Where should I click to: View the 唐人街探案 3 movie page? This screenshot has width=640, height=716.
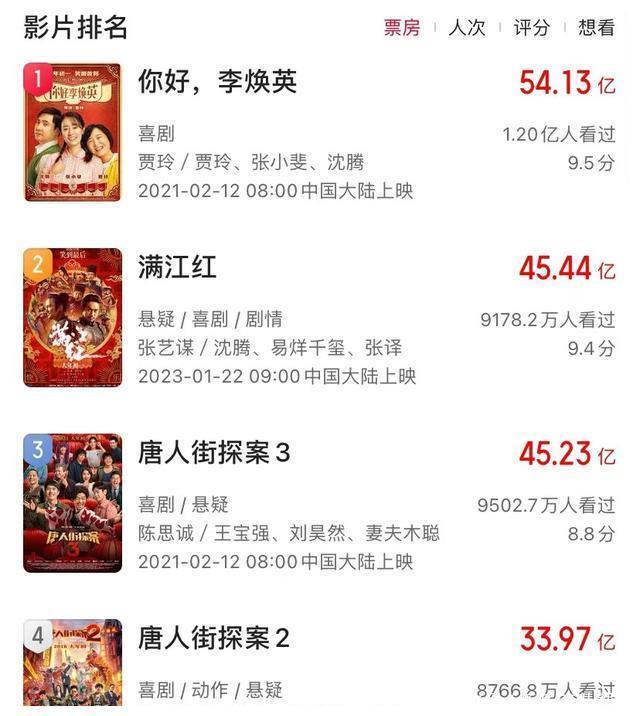(x=214, y=453)
